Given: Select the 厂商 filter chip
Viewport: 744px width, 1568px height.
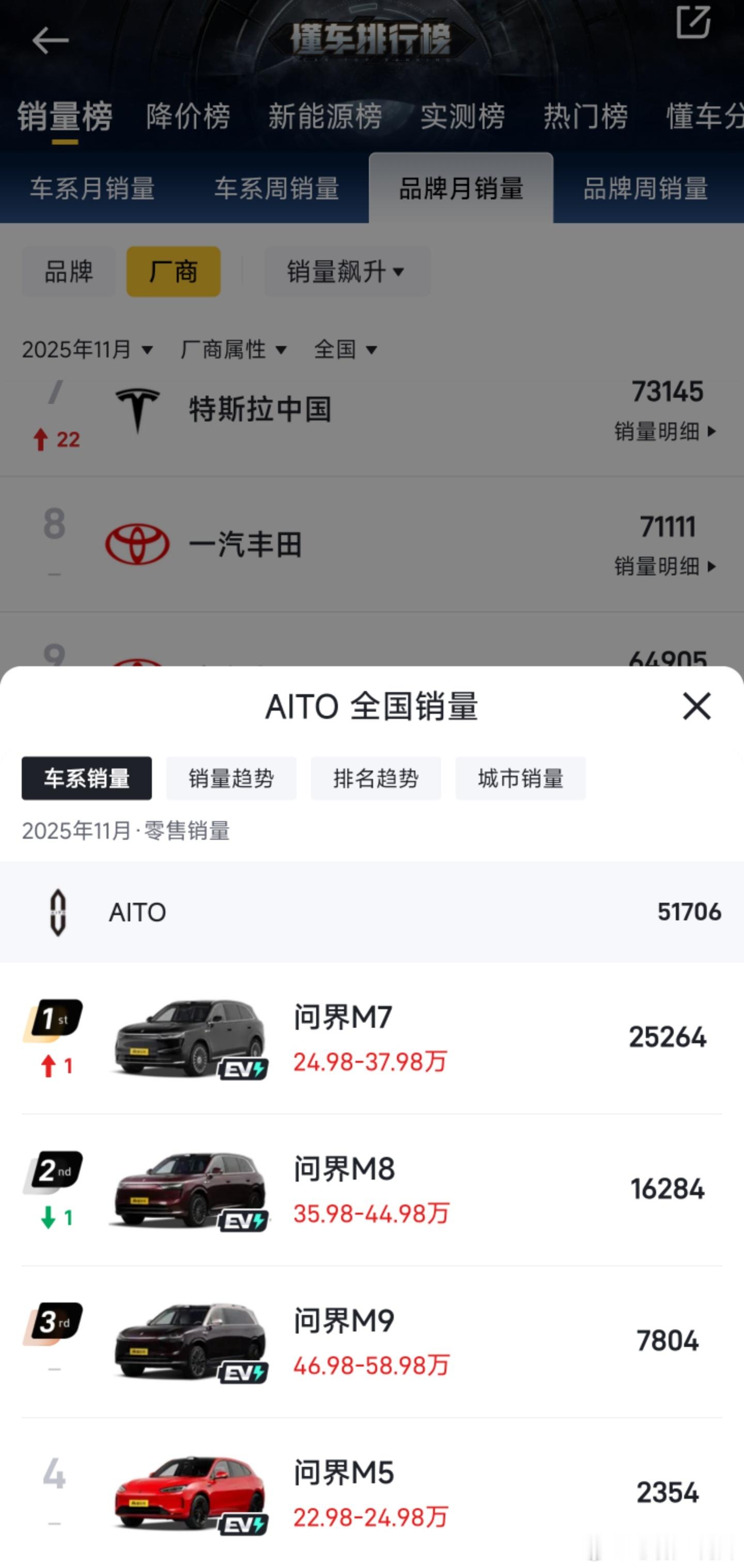Looking at the screenshot, I should tap(173, 272).
